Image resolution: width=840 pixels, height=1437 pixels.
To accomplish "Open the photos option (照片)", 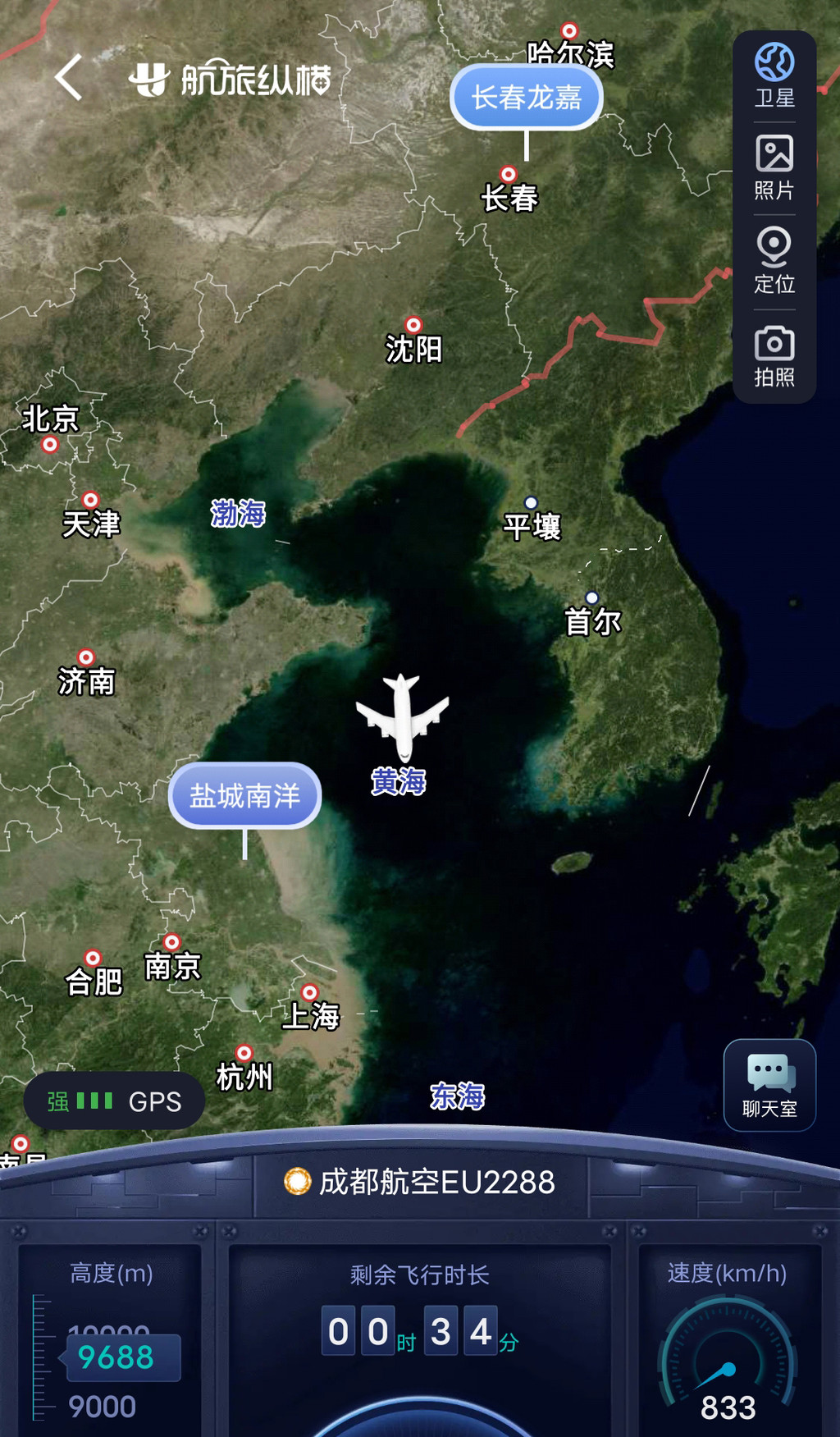I will tap(774, 168).
